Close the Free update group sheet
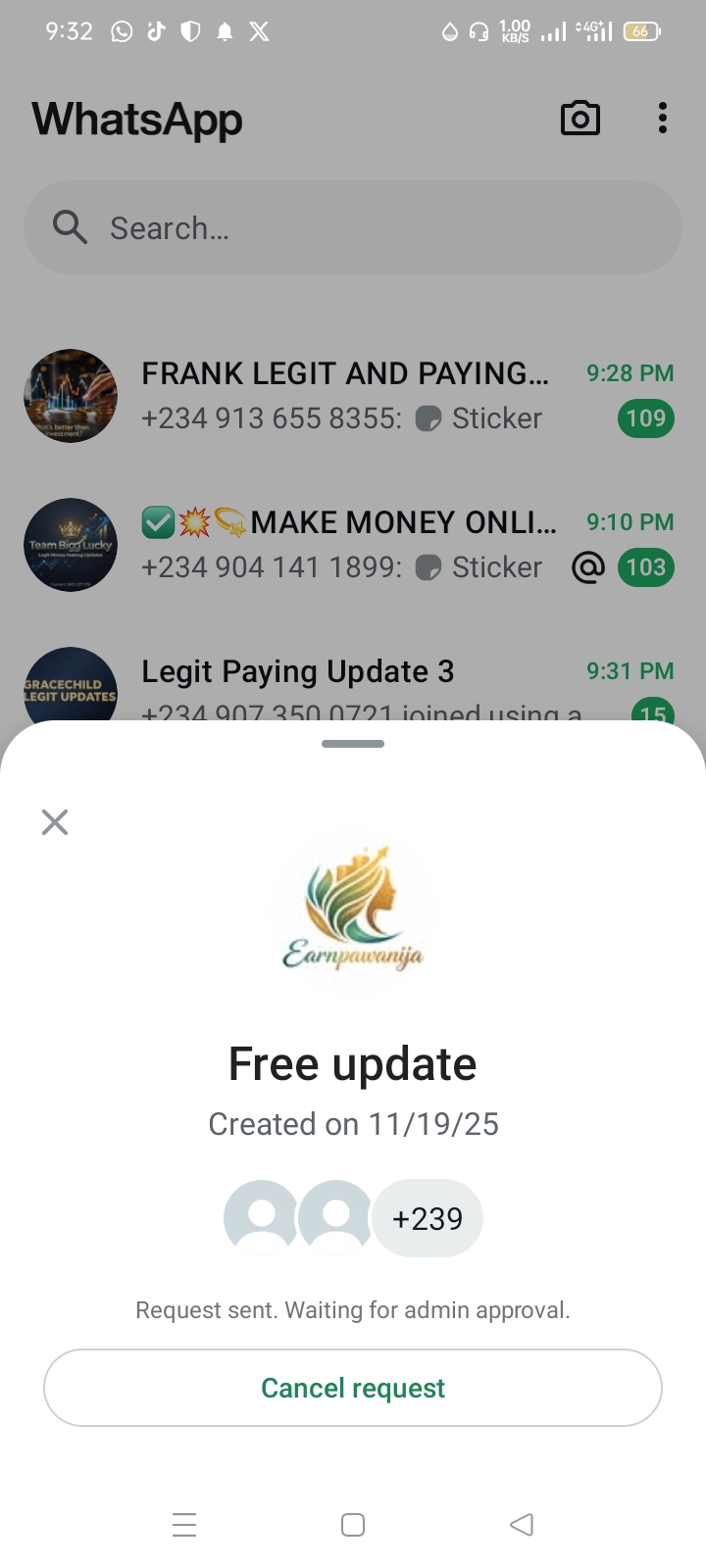 click(x=55, y=822)
